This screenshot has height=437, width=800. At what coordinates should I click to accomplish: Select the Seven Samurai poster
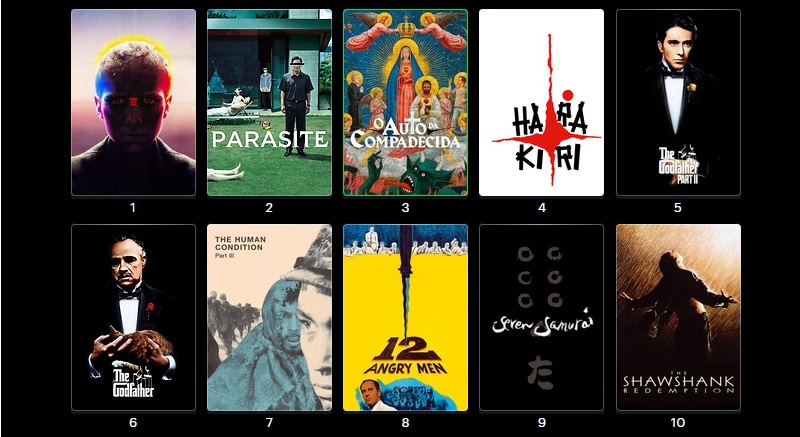[x=541, y=317]
